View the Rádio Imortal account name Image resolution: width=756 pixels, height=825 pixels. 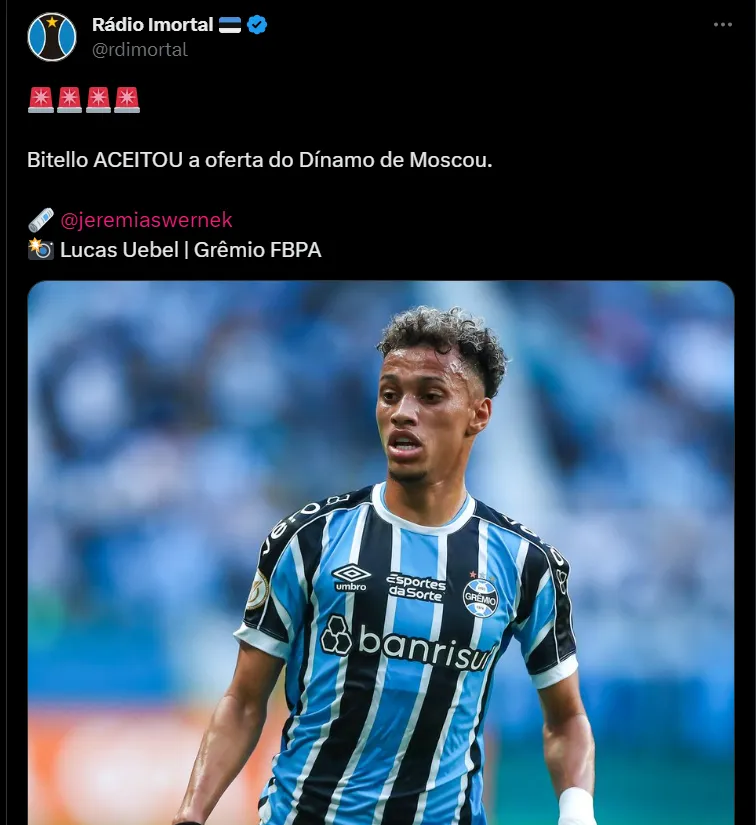click(x=152, y=25)
